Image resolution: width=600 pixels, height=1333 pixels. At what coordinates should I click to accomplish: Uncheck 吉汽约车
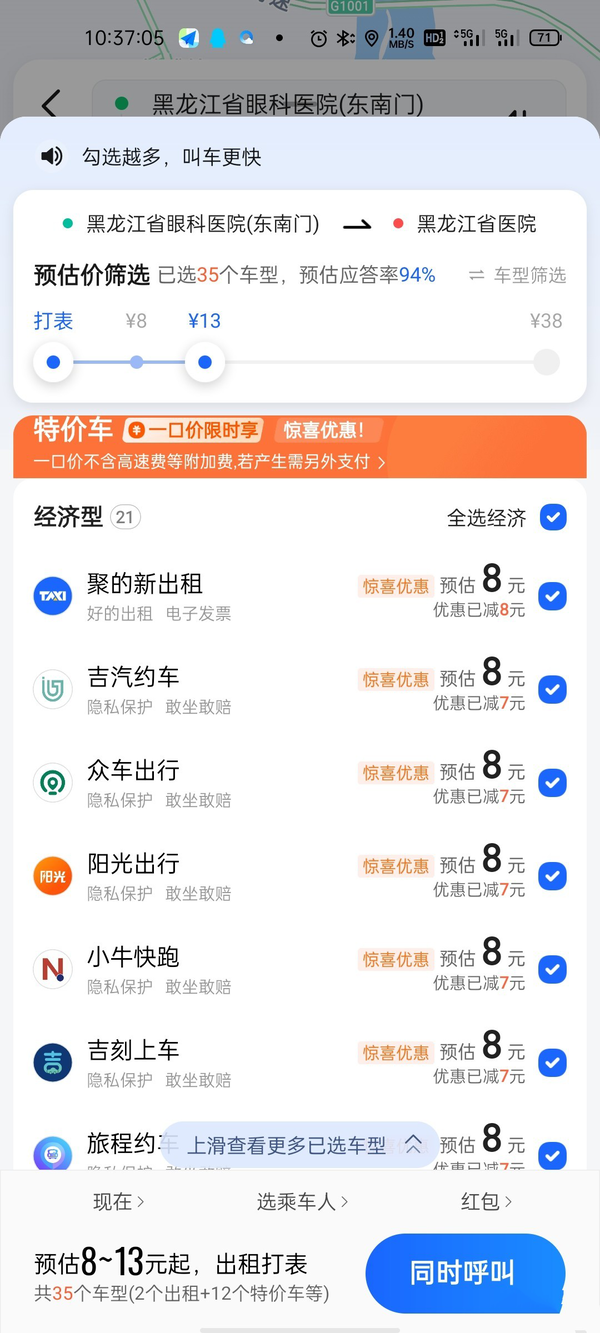[x=552, y=690]
